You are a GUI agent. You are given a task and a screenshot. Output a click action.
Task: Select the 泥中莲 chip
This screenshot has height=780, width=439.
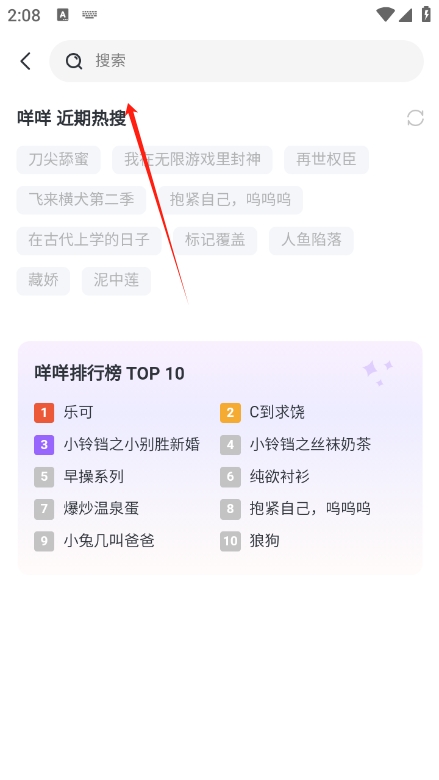click(116, 281)
